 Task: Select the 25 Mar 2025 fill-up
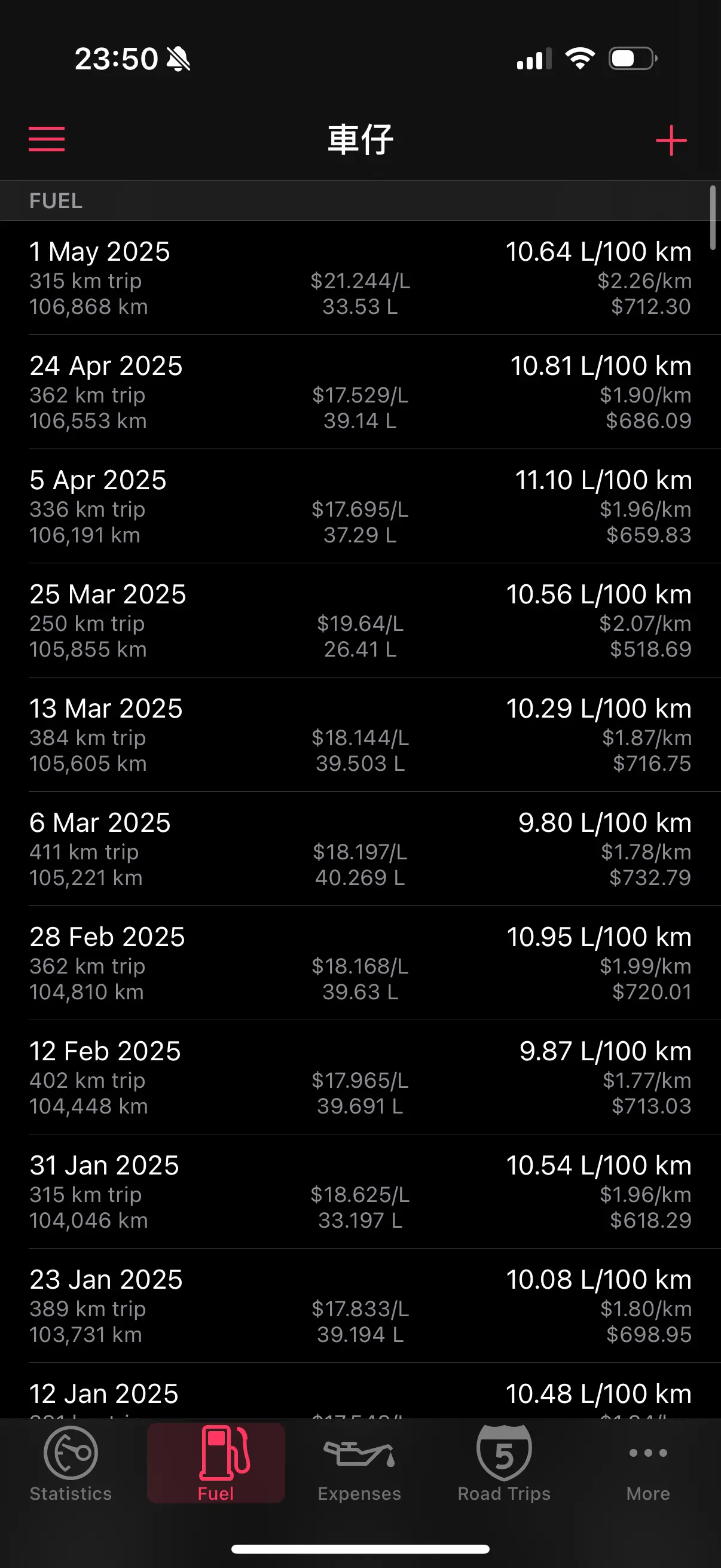coord(360,620)
